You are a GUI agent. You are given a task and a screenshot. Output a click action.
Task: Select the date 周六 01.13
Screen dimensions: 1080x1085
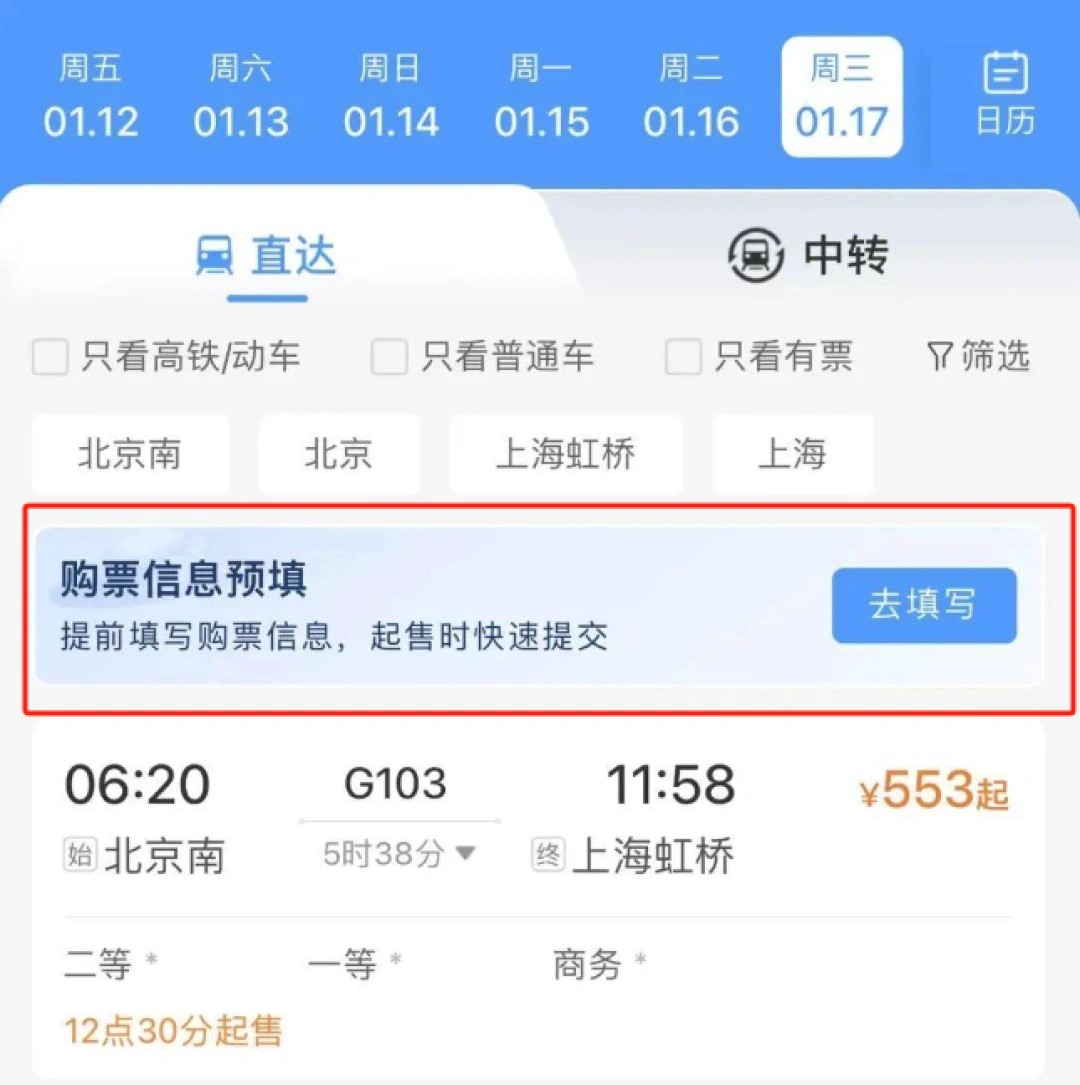(241, 97)
